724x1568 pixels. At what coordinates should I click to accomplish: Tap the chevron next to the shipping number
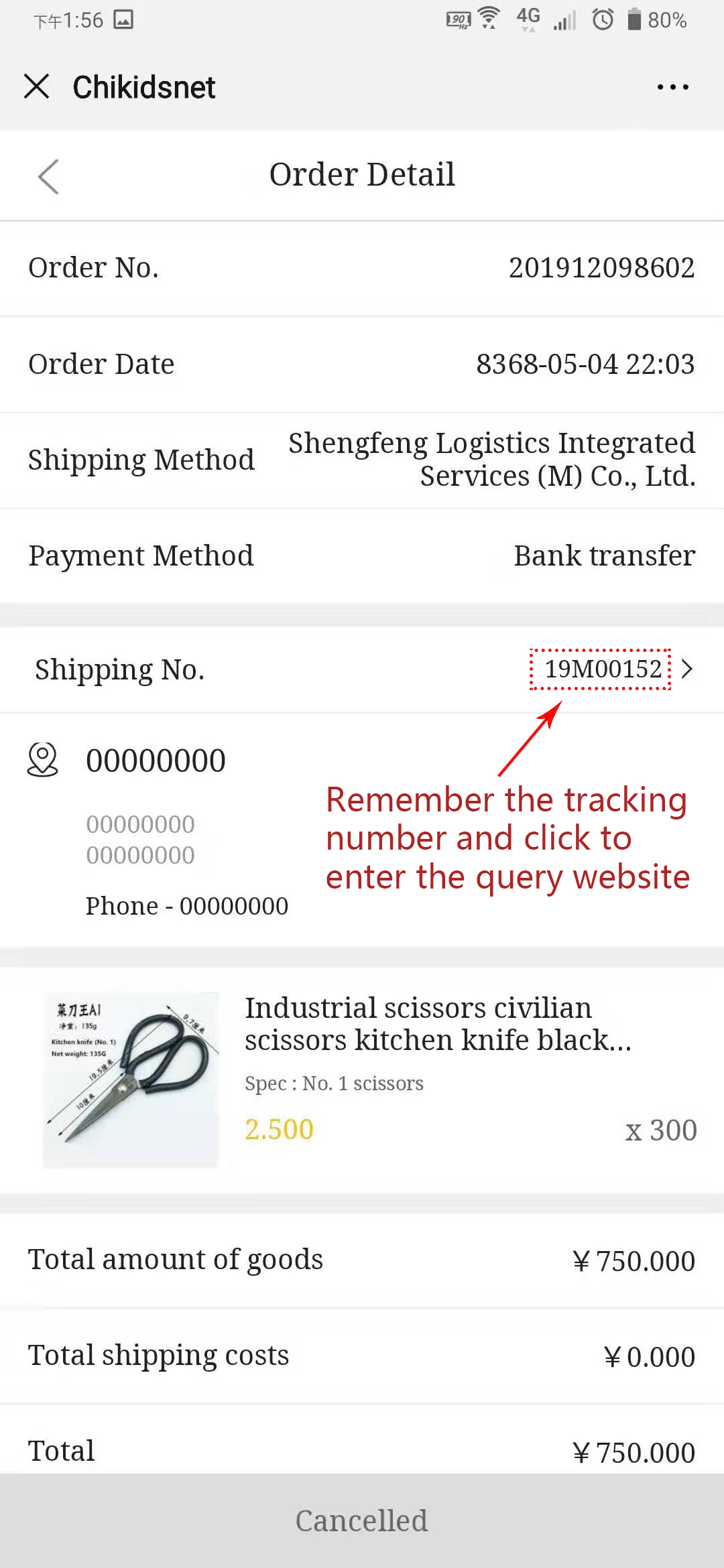687,669
